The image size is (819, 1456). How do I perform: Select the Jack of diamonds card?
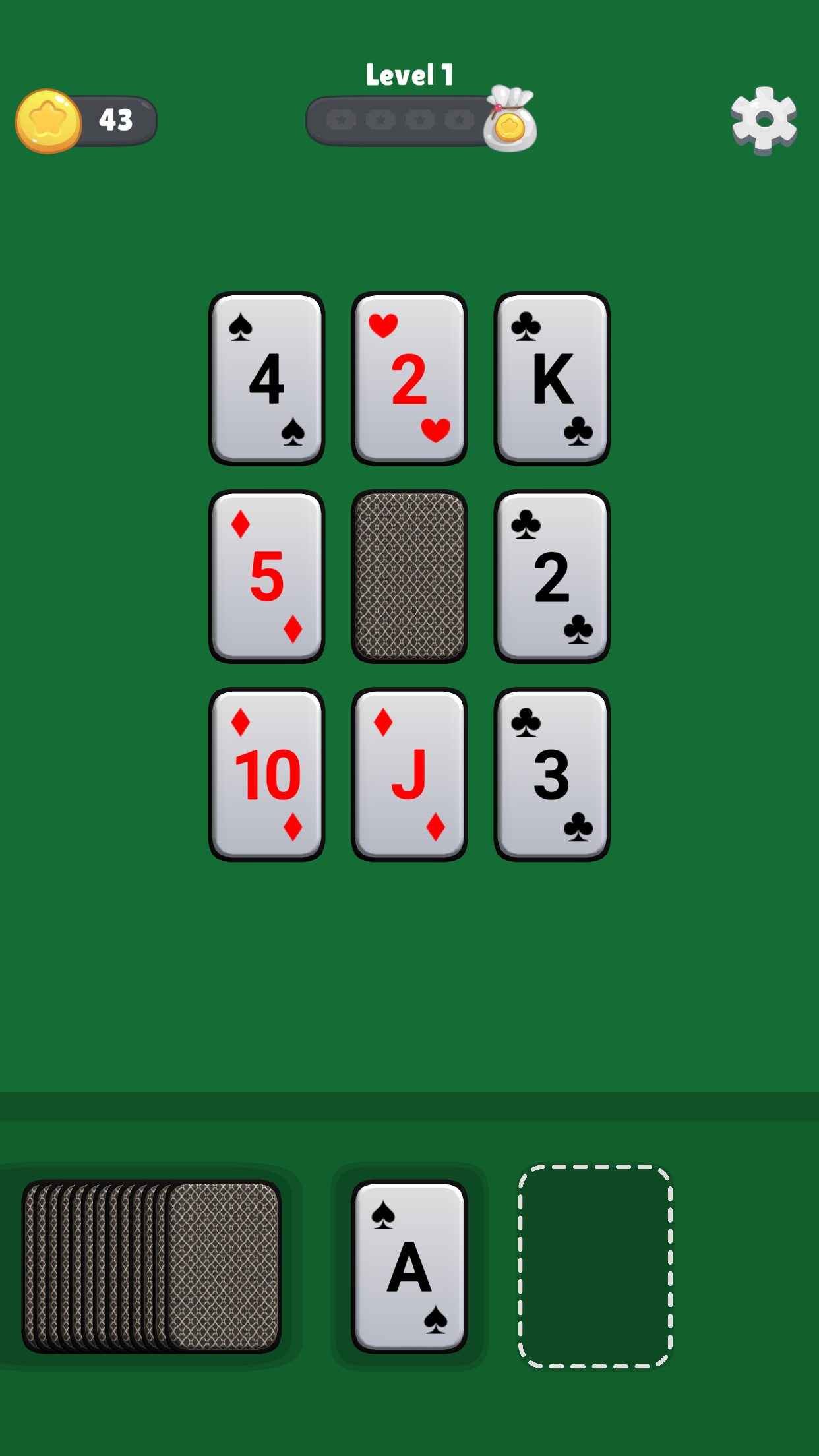409,773
